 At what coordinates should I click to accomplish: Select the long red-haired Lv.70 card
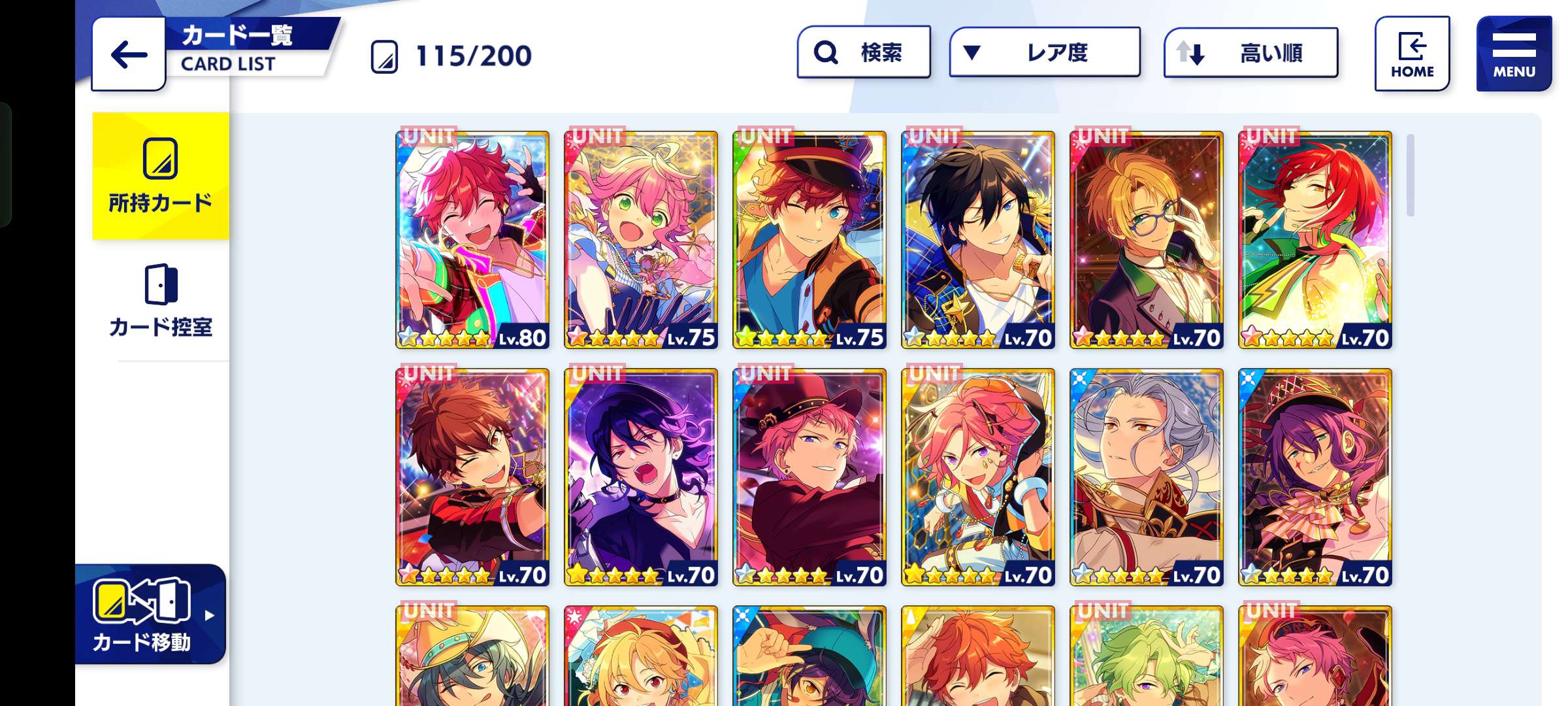1315,239
